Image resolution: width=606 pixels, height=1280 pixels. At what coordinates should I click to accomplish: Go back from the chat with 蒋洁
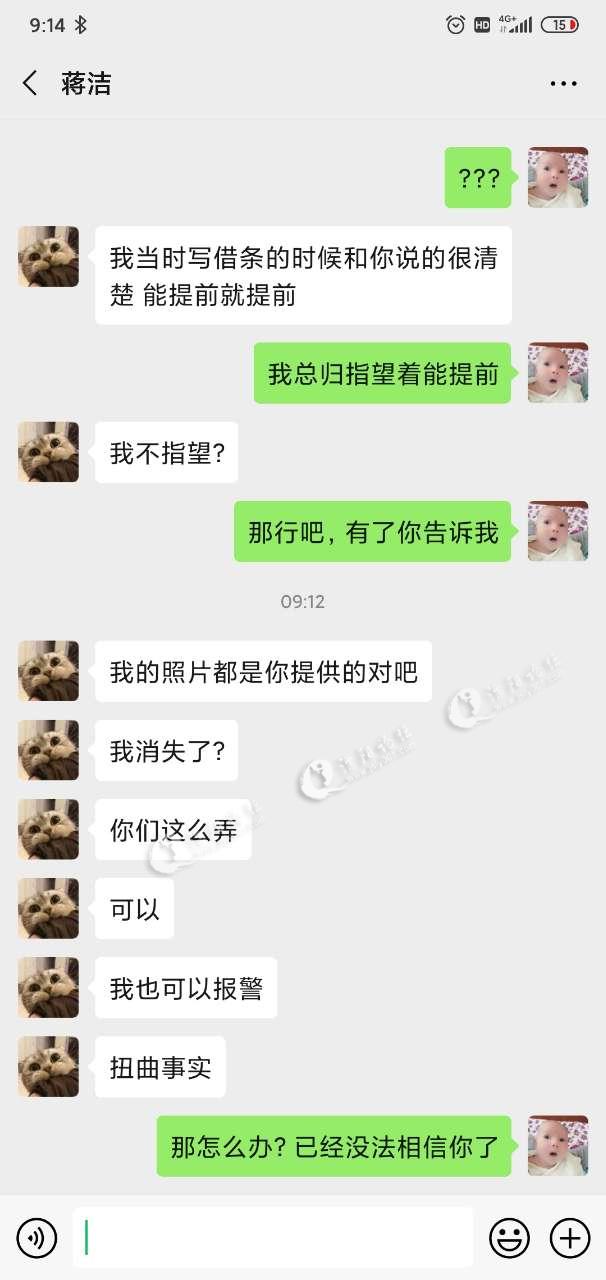(30, 83)
